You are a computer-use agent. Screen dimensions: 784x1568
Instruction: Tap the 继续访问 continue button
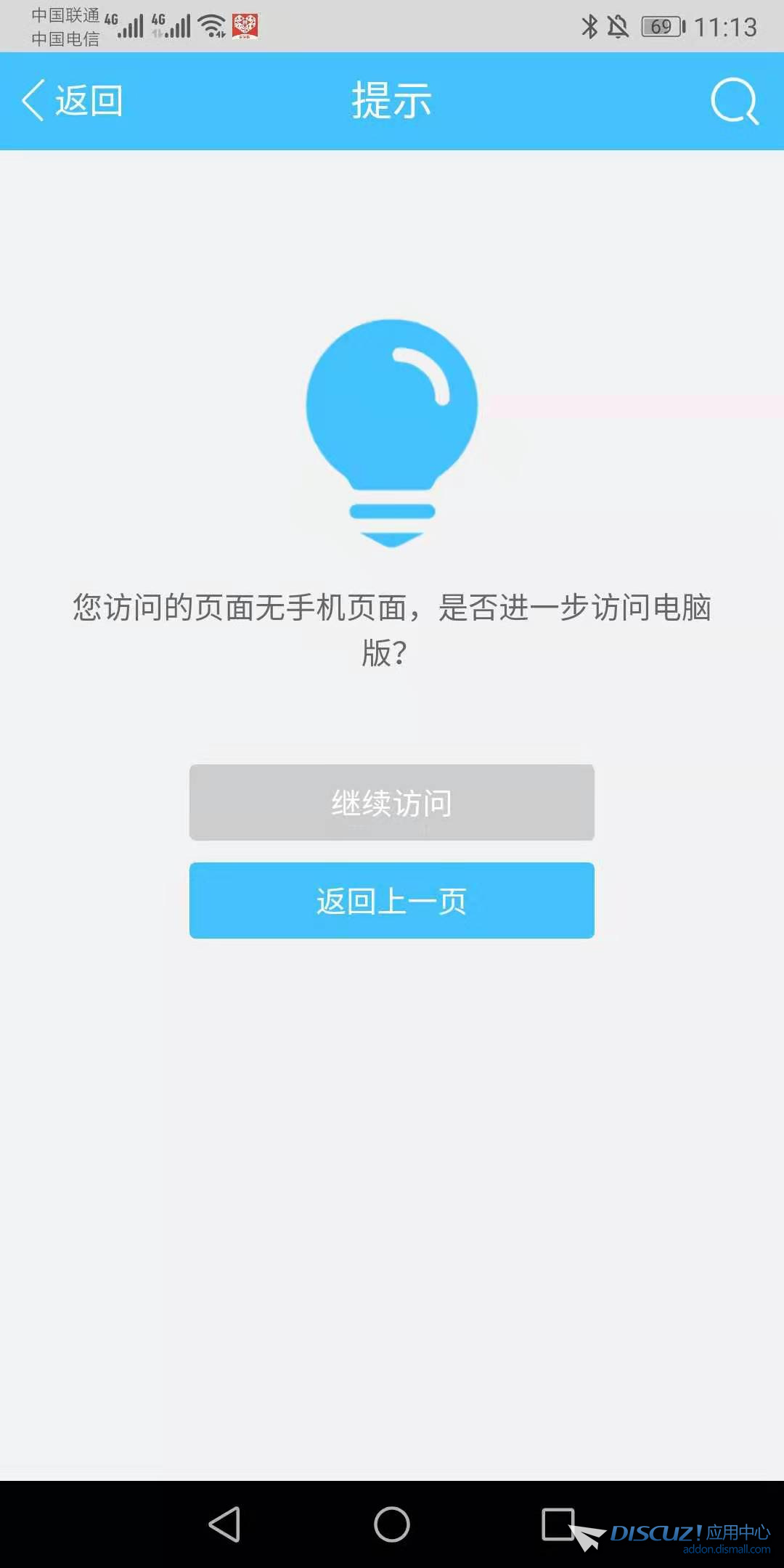(391, 802)
